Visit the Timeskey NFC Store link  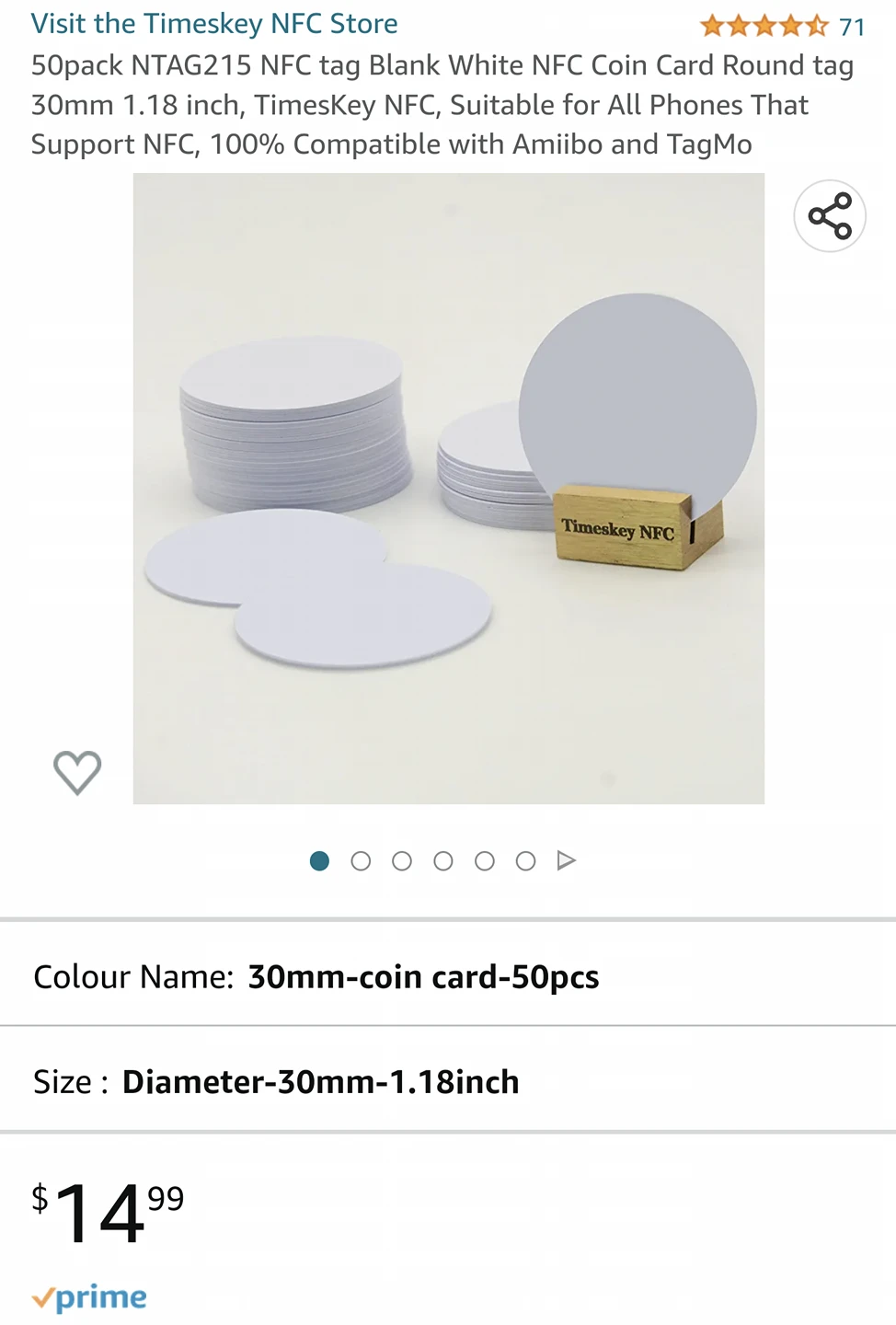(x=213, y=23)
